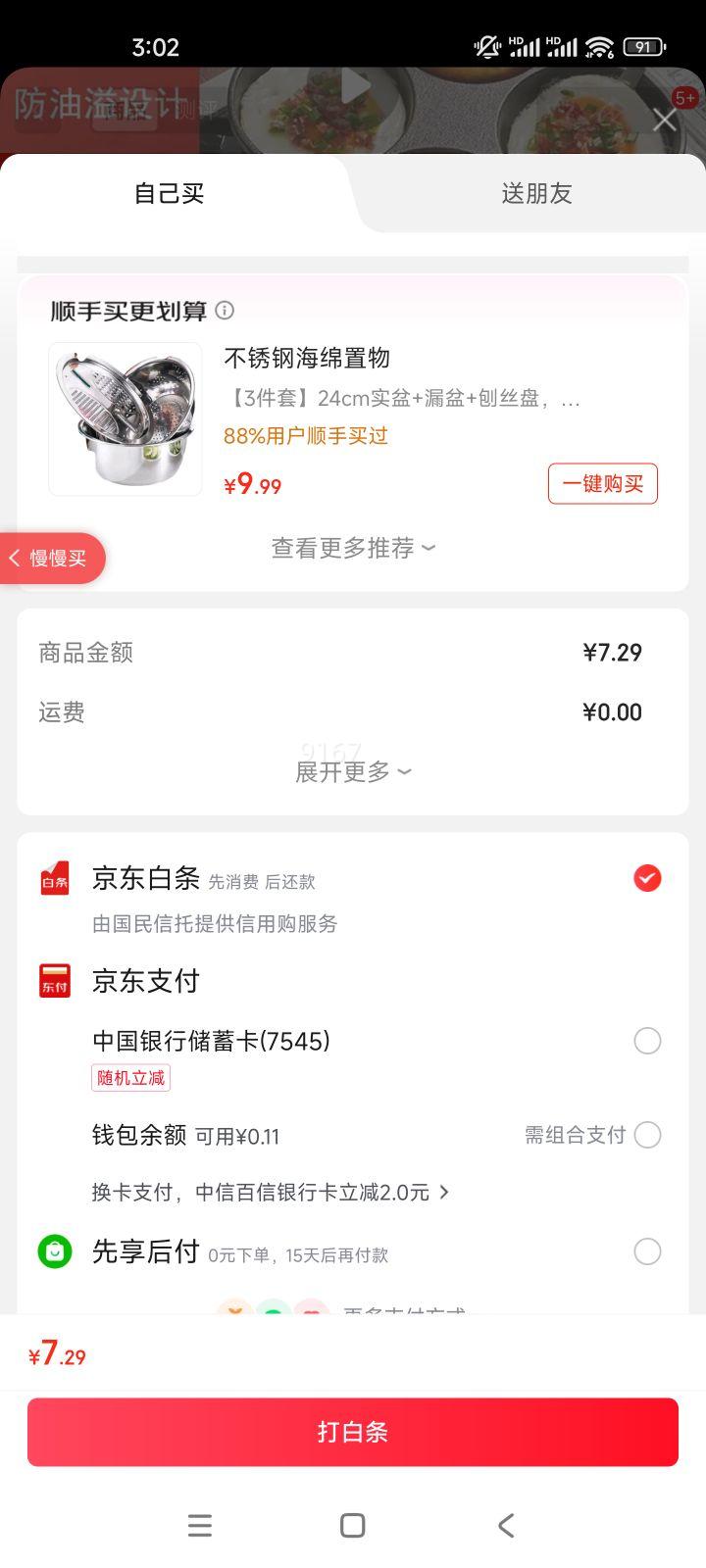Choose 先享后付 pay-later option
The width and height of the screenshot is (706, 1568).
[x=646, y=1251]
